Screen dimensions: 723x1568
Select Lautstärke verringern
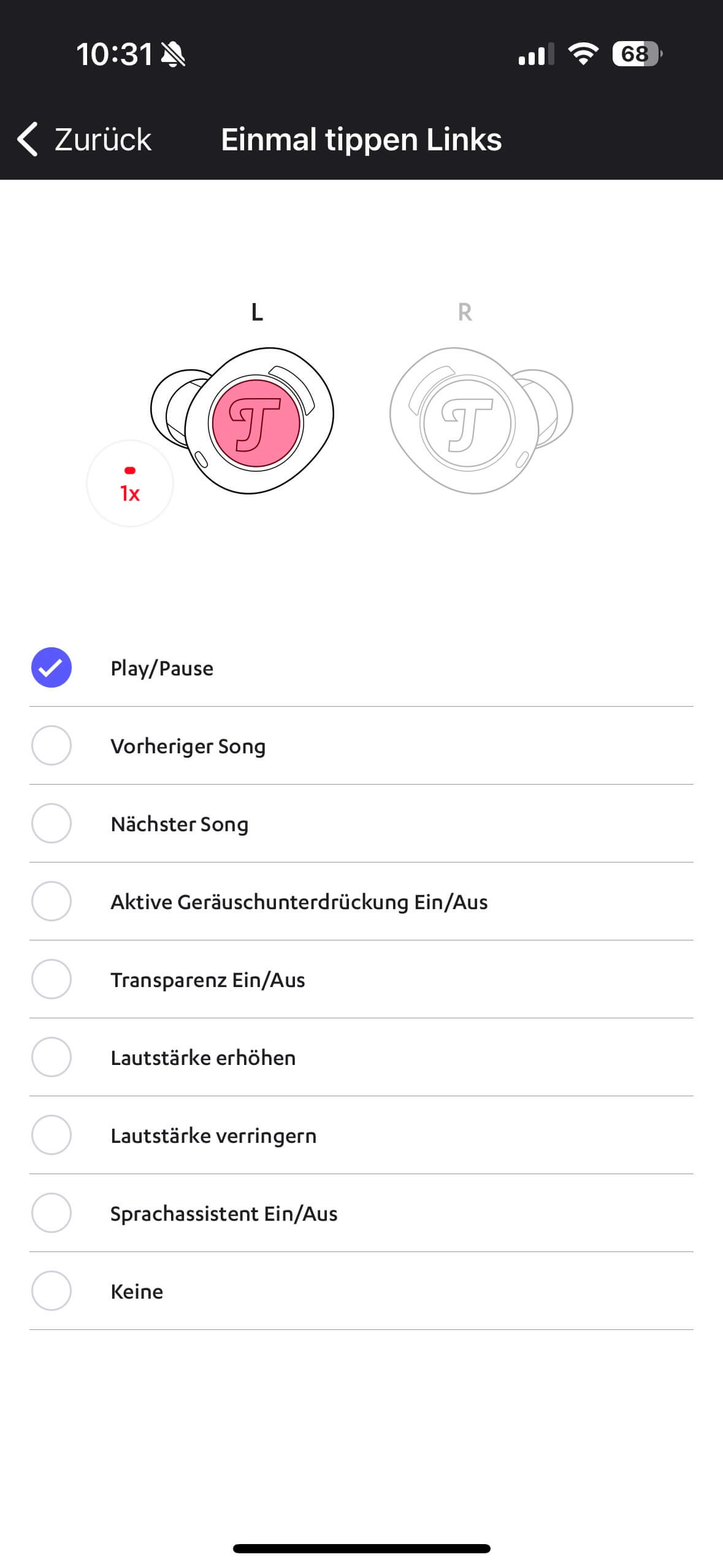pos(52,1135)
